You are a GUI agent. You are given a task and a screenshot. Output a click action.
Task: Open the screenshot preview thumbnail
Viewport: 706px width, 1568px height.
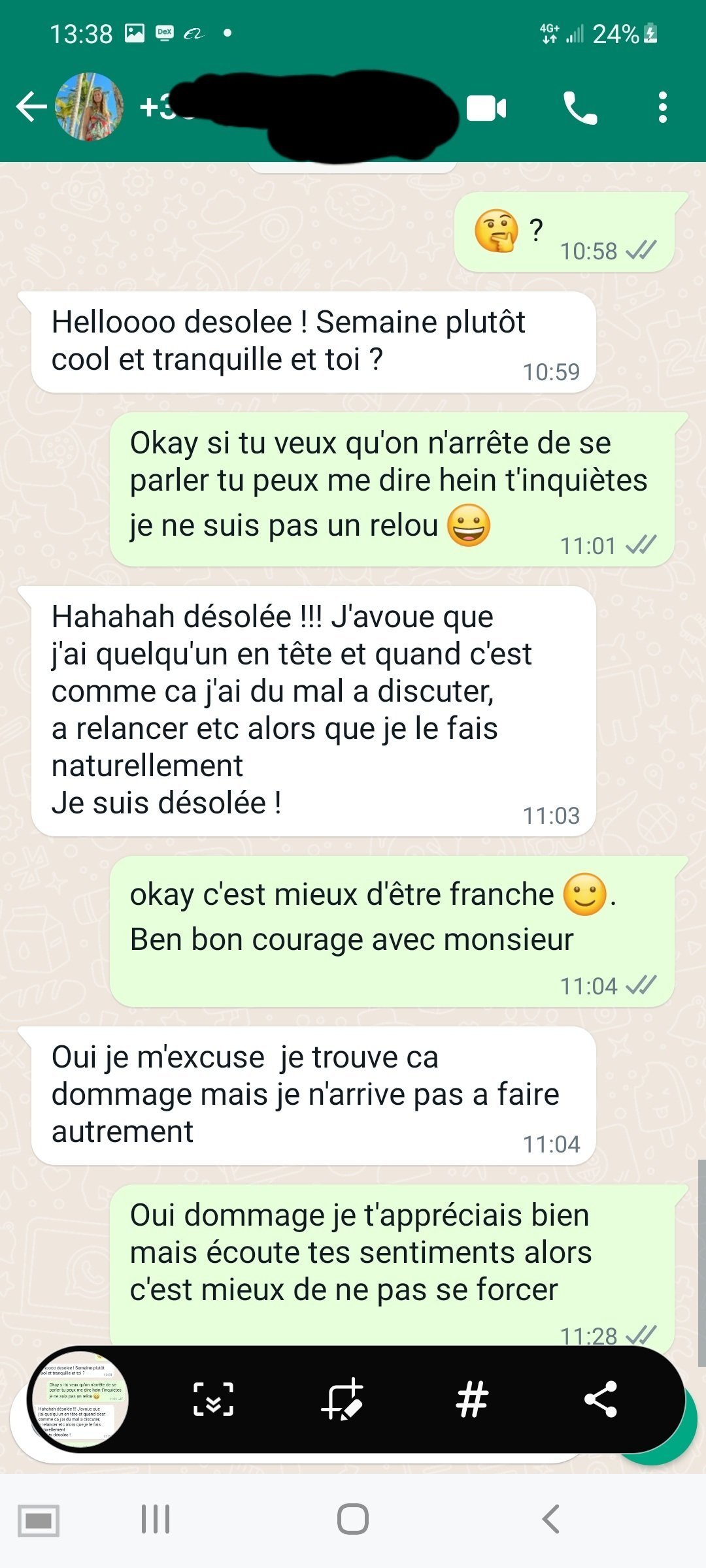78,1399
